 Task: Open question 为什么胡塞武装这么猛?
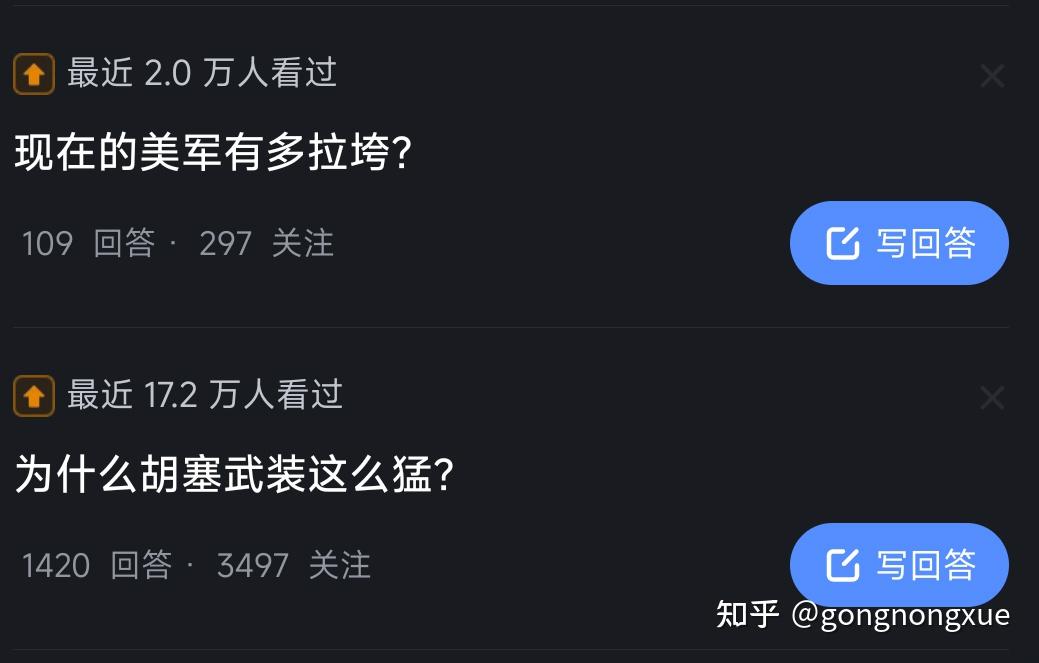(x=235, y=475)
